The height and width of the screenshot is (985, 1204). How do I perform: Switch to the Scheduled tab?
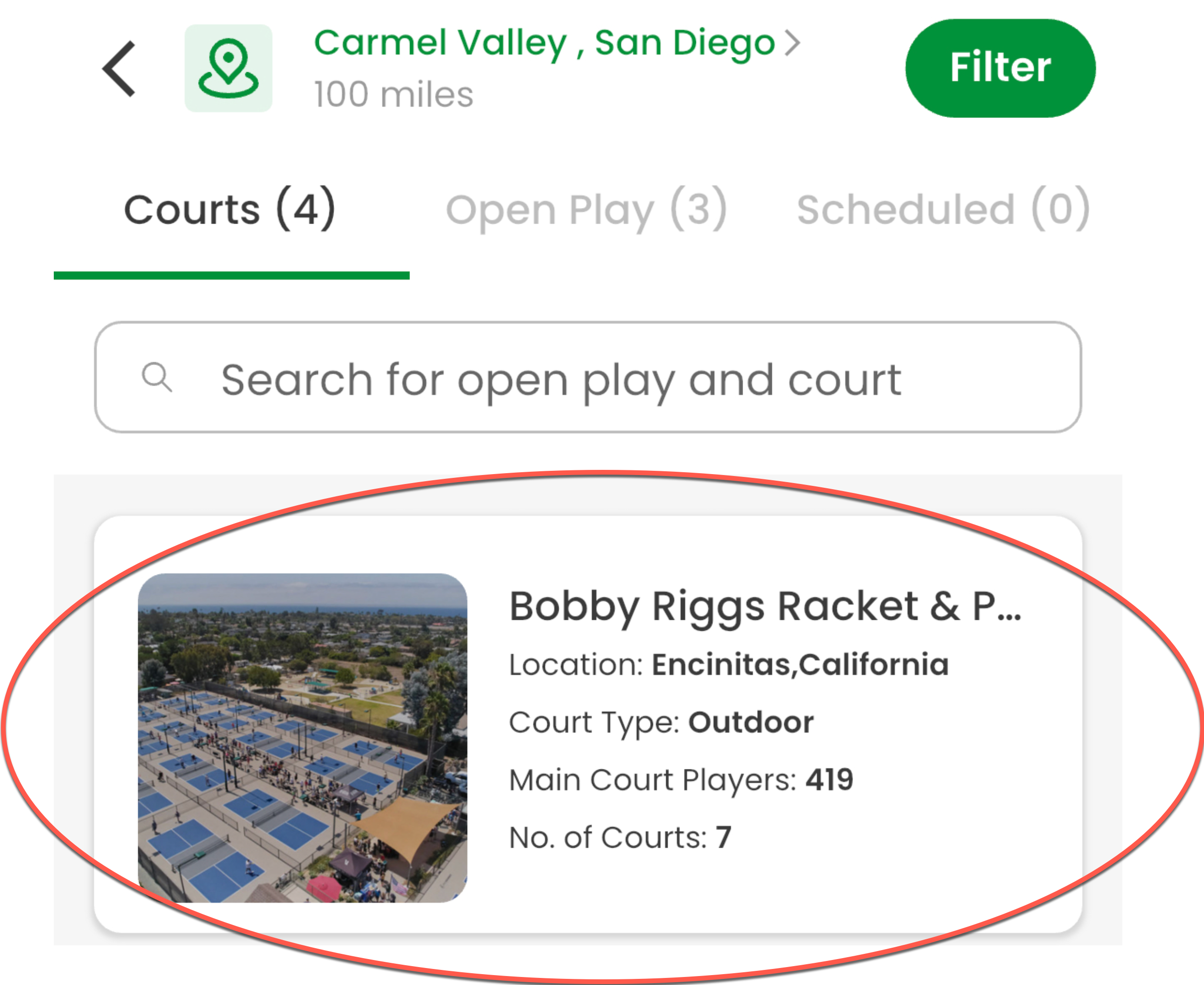coord(943,209)
